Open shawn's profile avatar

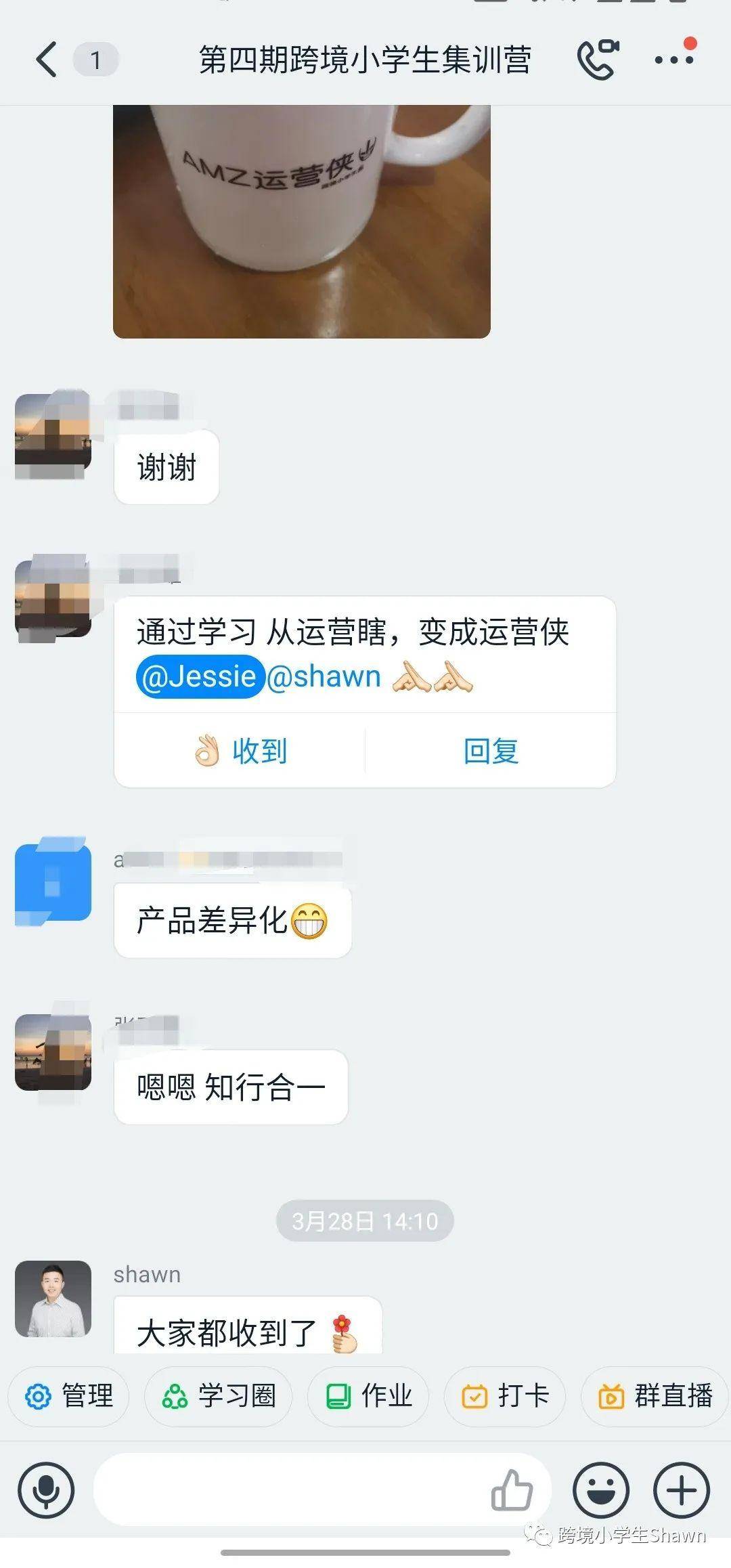[x=53, y=1299]
